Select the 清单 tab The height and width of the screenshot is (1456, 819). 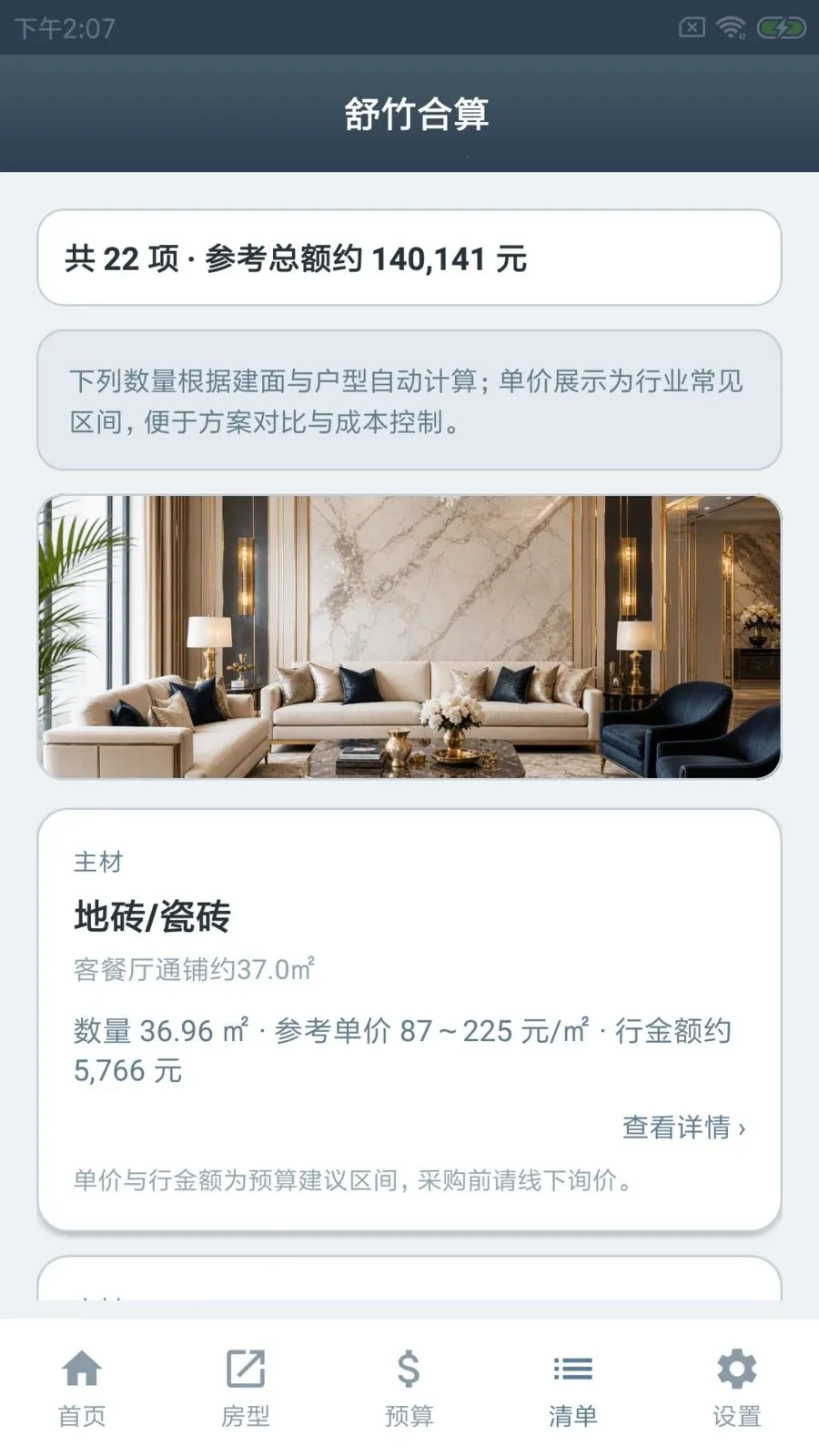click(573, 1388)
